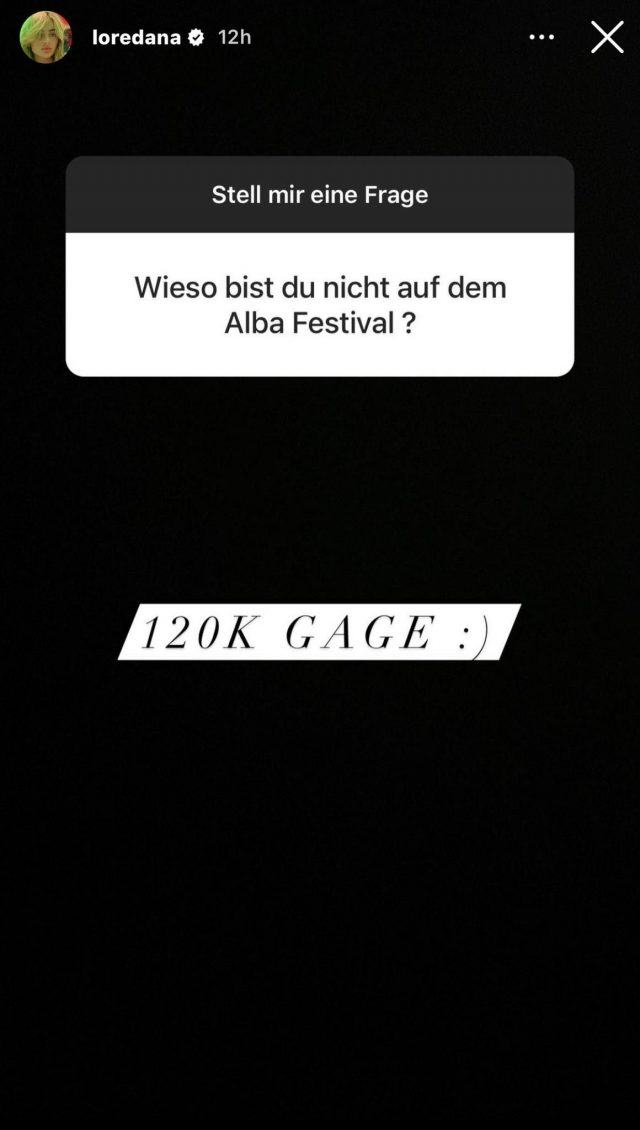Tap the loredana username link
Screen dimensions: 640x1130
[x=136, y=37]
